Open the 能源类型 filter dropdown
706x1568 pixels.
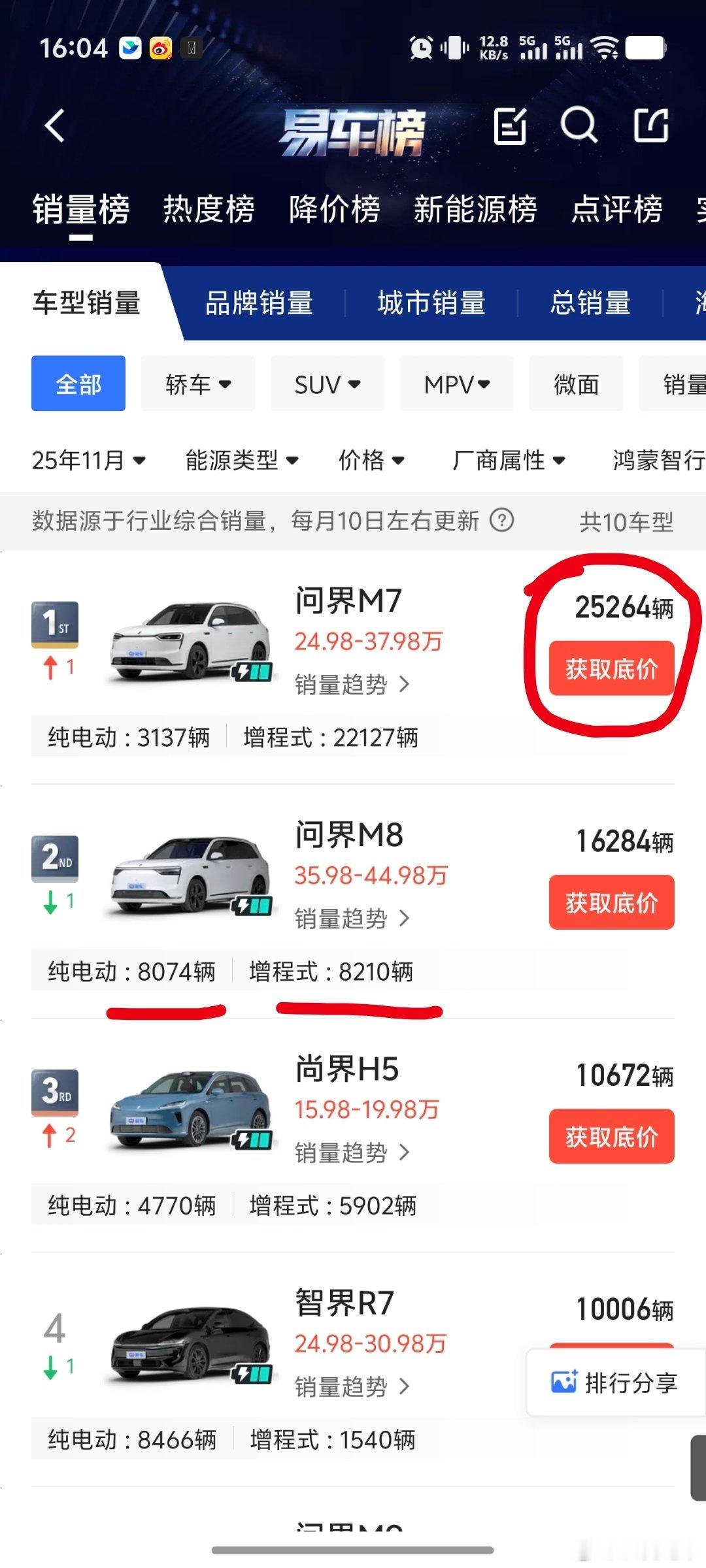click(242, 459)
